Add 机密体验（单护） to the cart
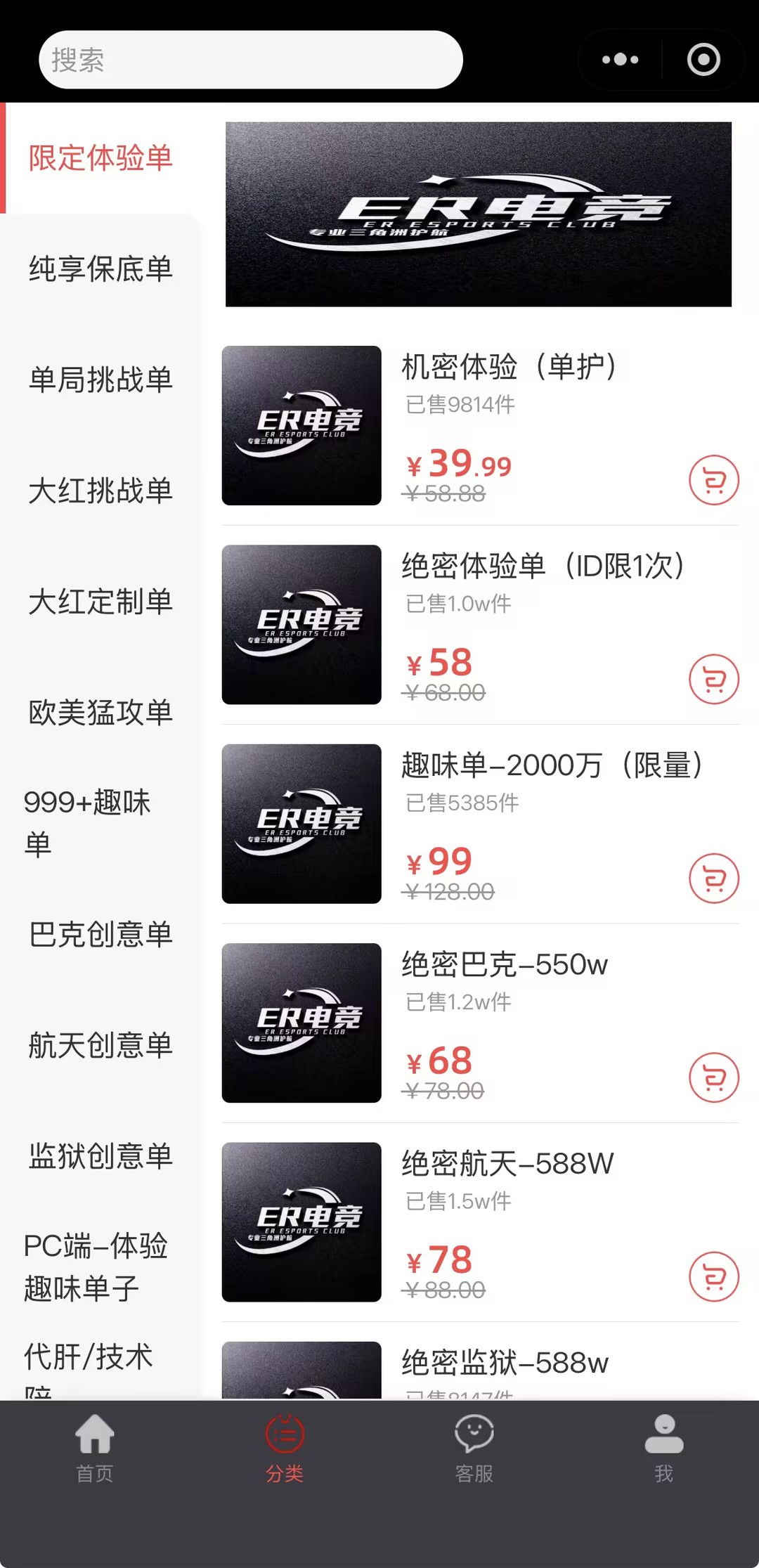759x1568 pixels. [713, 481]
